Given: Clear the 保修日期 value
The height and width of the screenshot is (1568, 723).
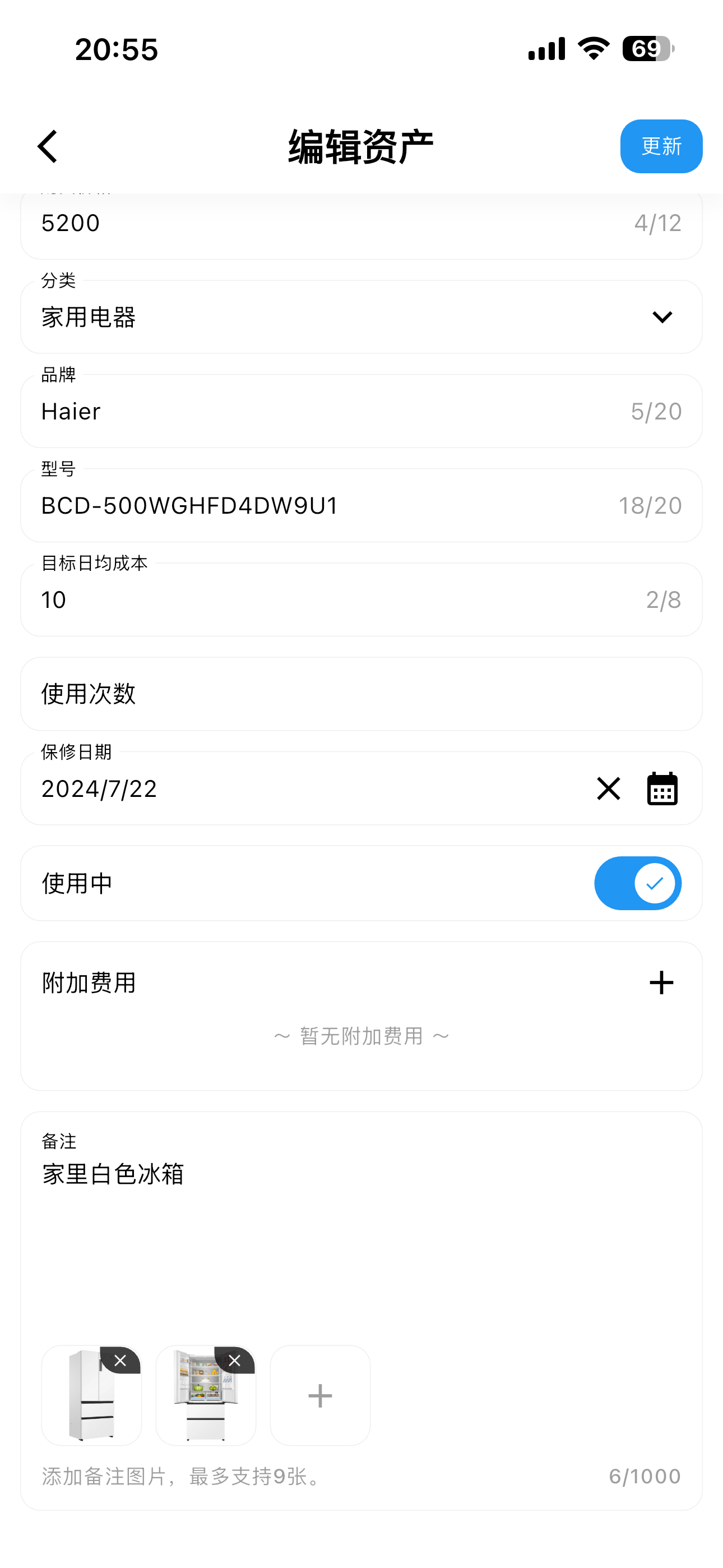Looking at the screenshot, I should [x=608, y=789].
